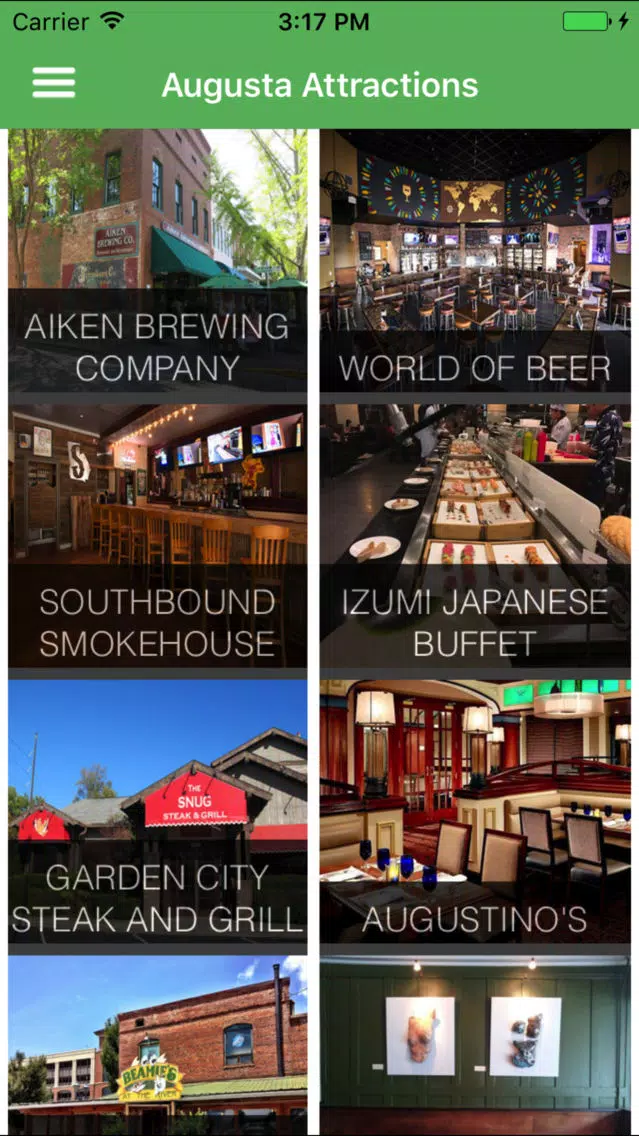View Southbound Smokehouse details

(x=157, y=536)
